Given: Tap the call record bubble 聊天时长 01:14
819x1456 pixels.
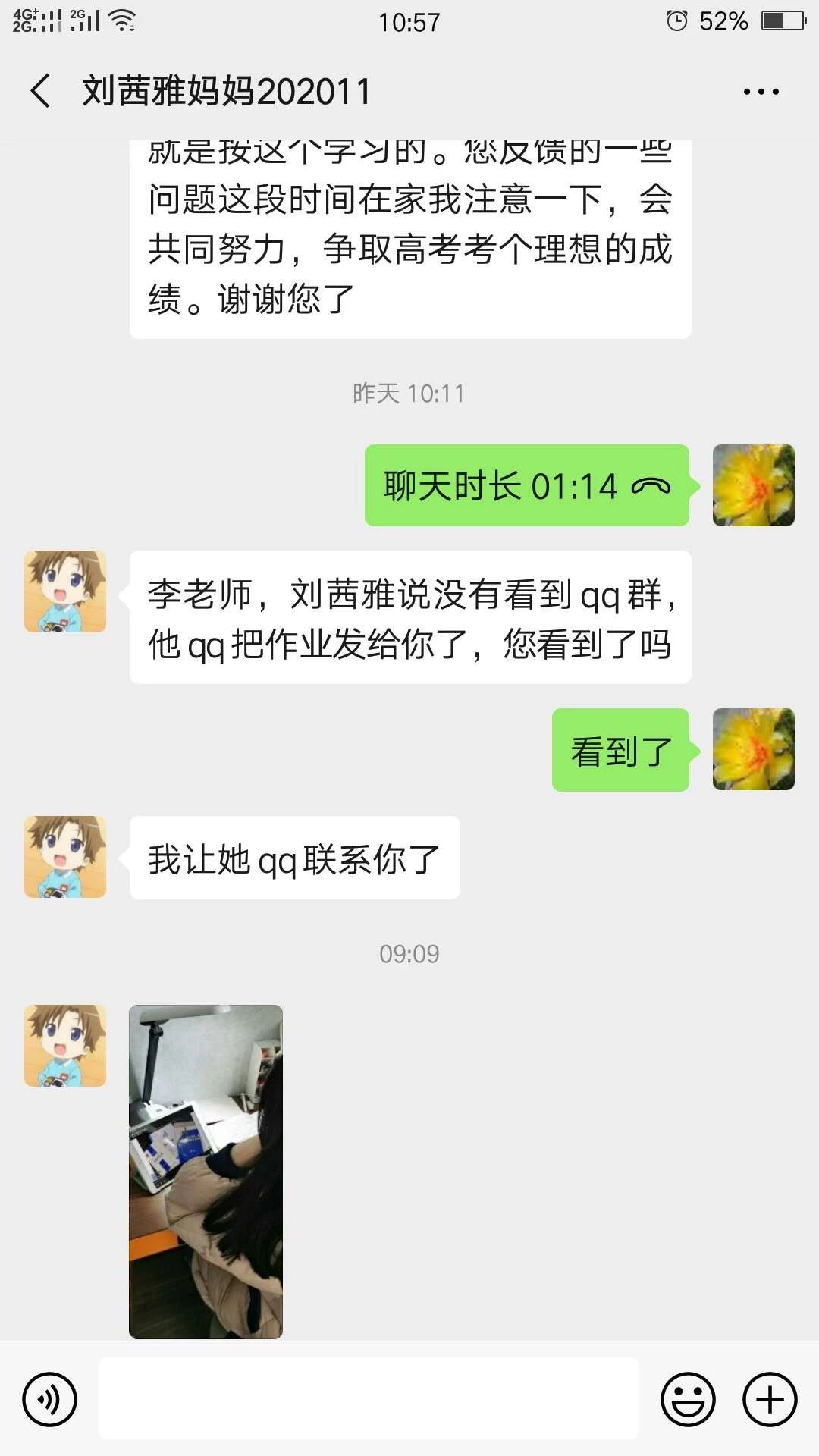Looking at the screenshot, I should [527, 485].
